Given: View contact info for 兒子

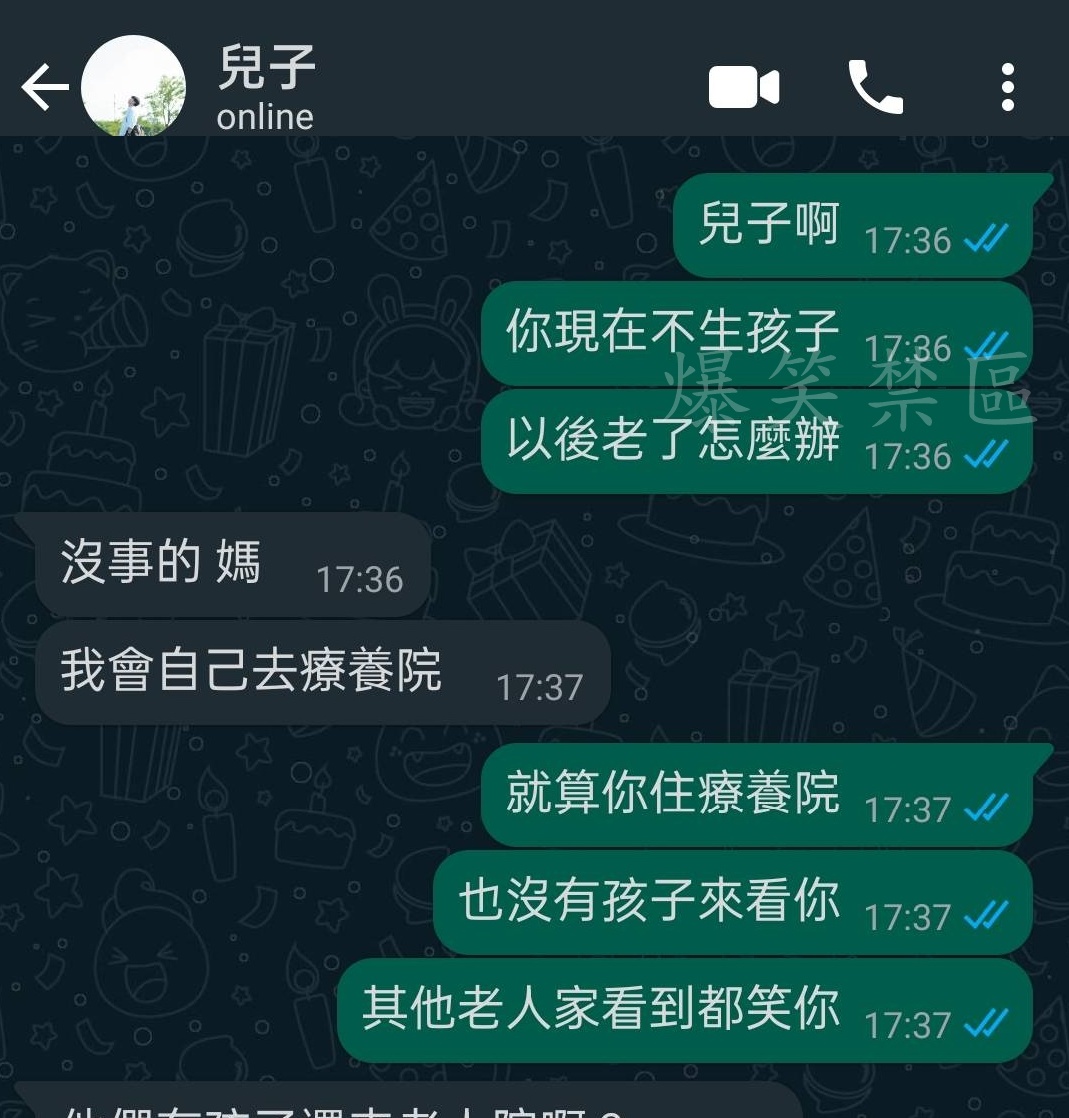Looking at the screenshot, I should (x=266, y=88).
